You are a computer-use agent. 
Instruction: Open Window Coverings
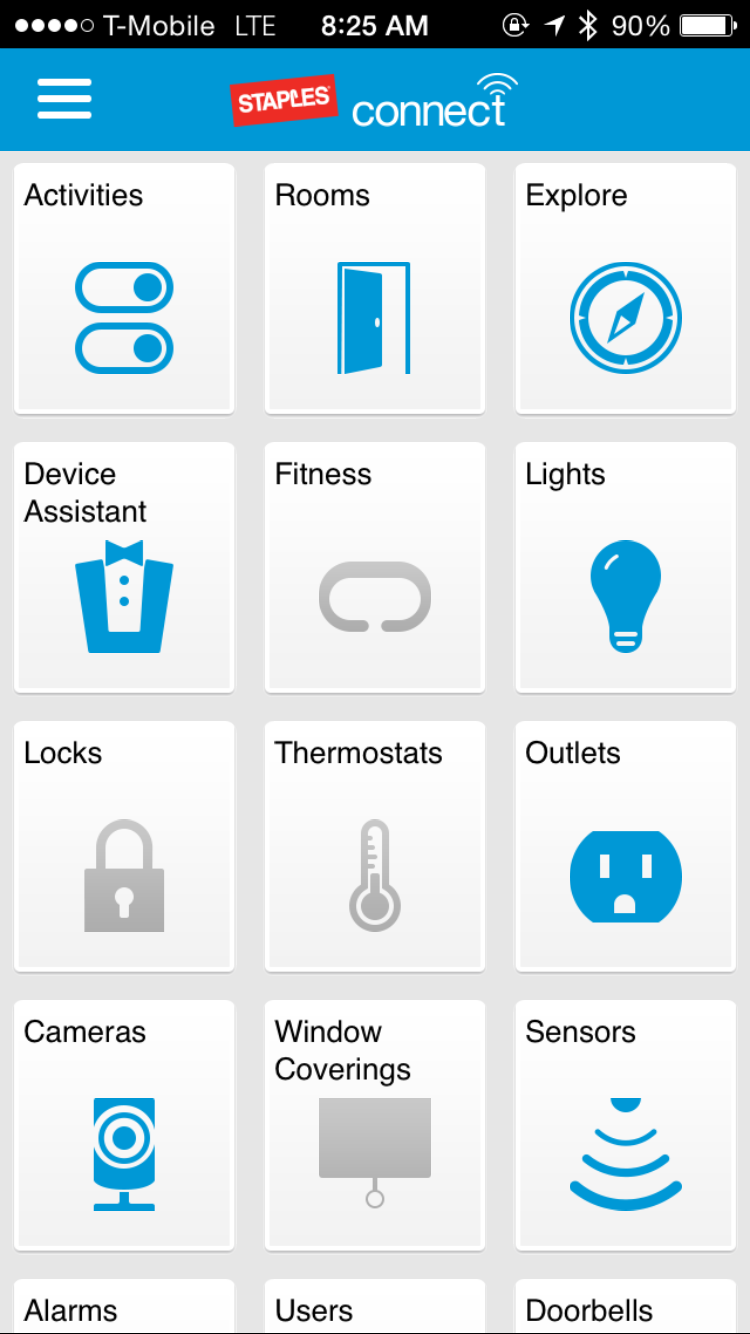point(374,1125)
